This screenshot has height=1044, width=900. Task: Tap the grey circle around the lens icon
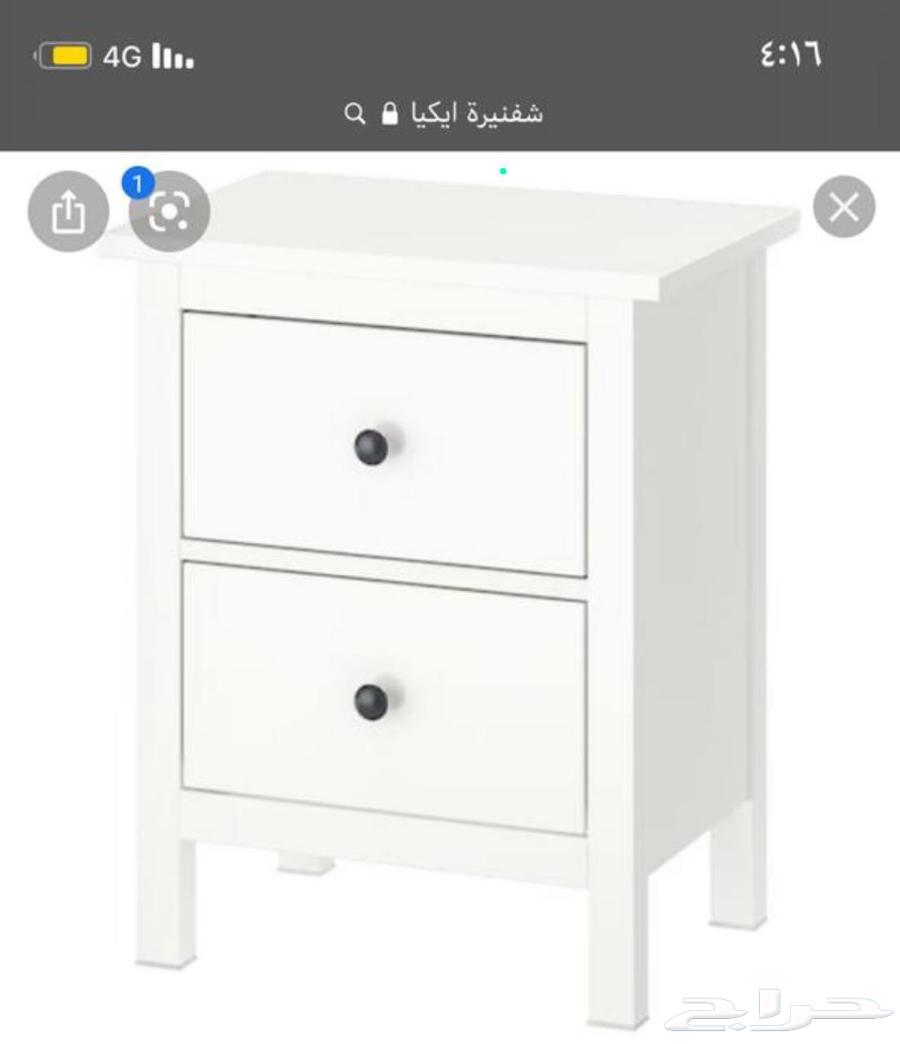pyautogui.click(x=170, y=212)
